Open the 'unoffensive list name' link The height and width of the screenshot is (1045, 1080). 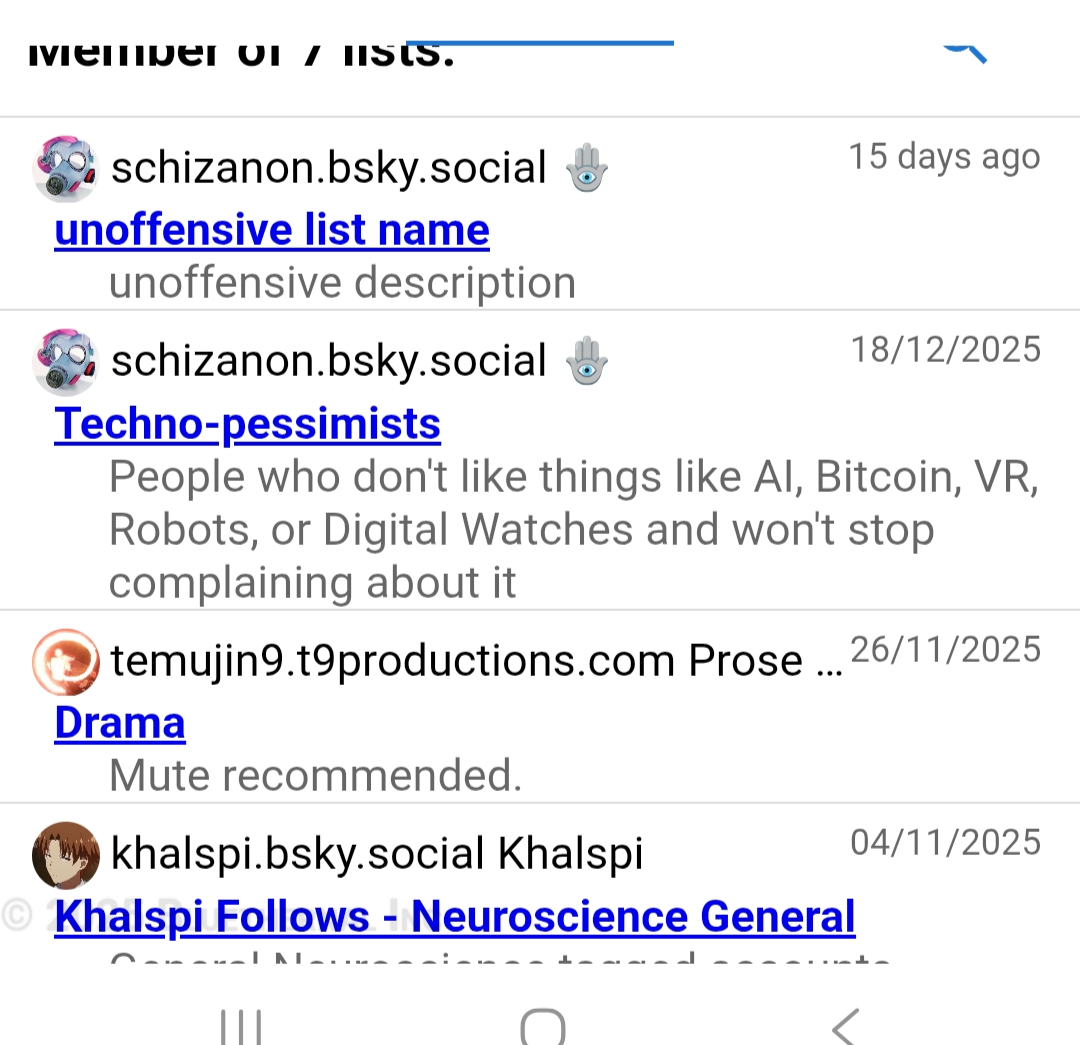click(x=272, y=230)
